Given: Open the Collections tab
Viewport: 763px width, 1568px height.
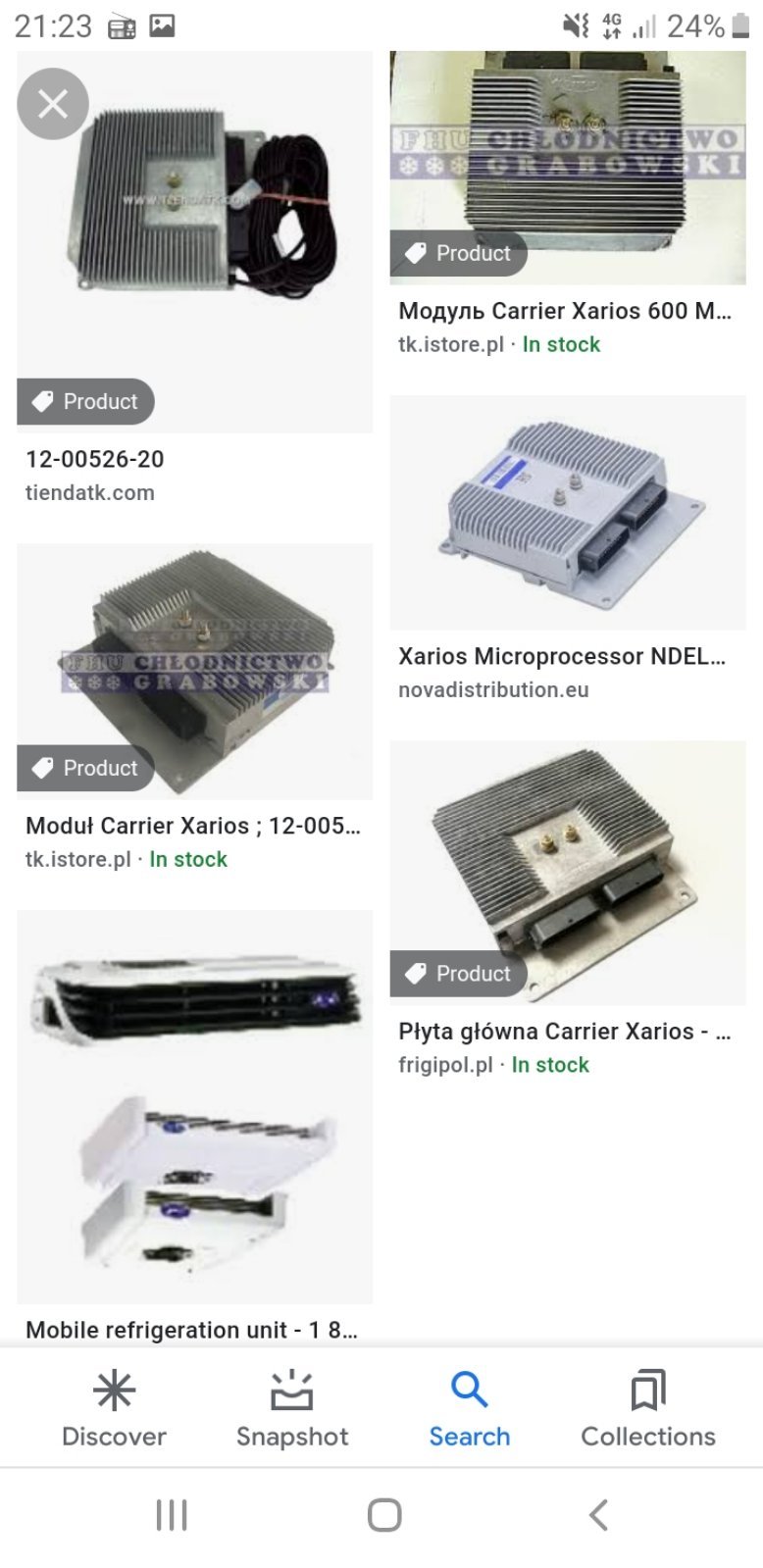Looking at the screenshot, I should pos(647,1408).
